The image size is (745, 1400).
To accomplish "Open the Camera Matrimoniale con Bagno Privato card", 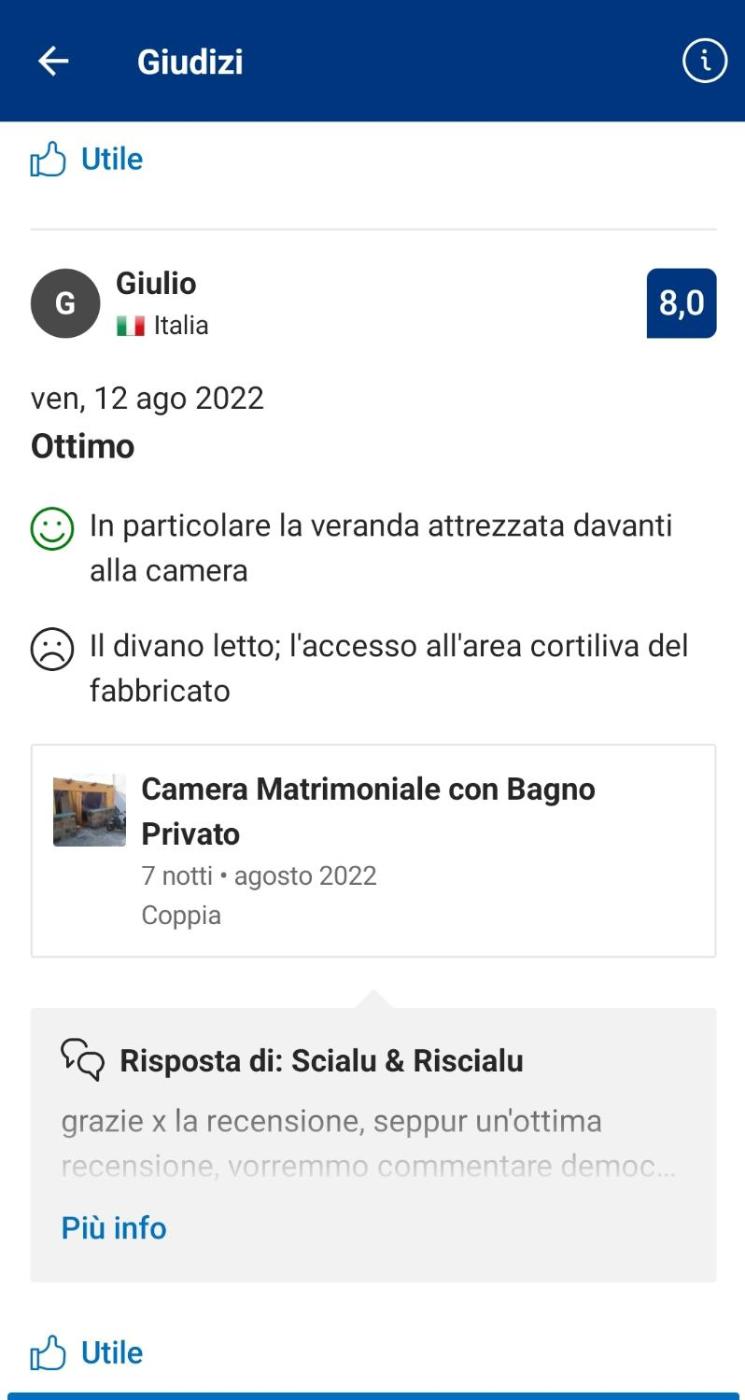I will click(x=373, y=851).
